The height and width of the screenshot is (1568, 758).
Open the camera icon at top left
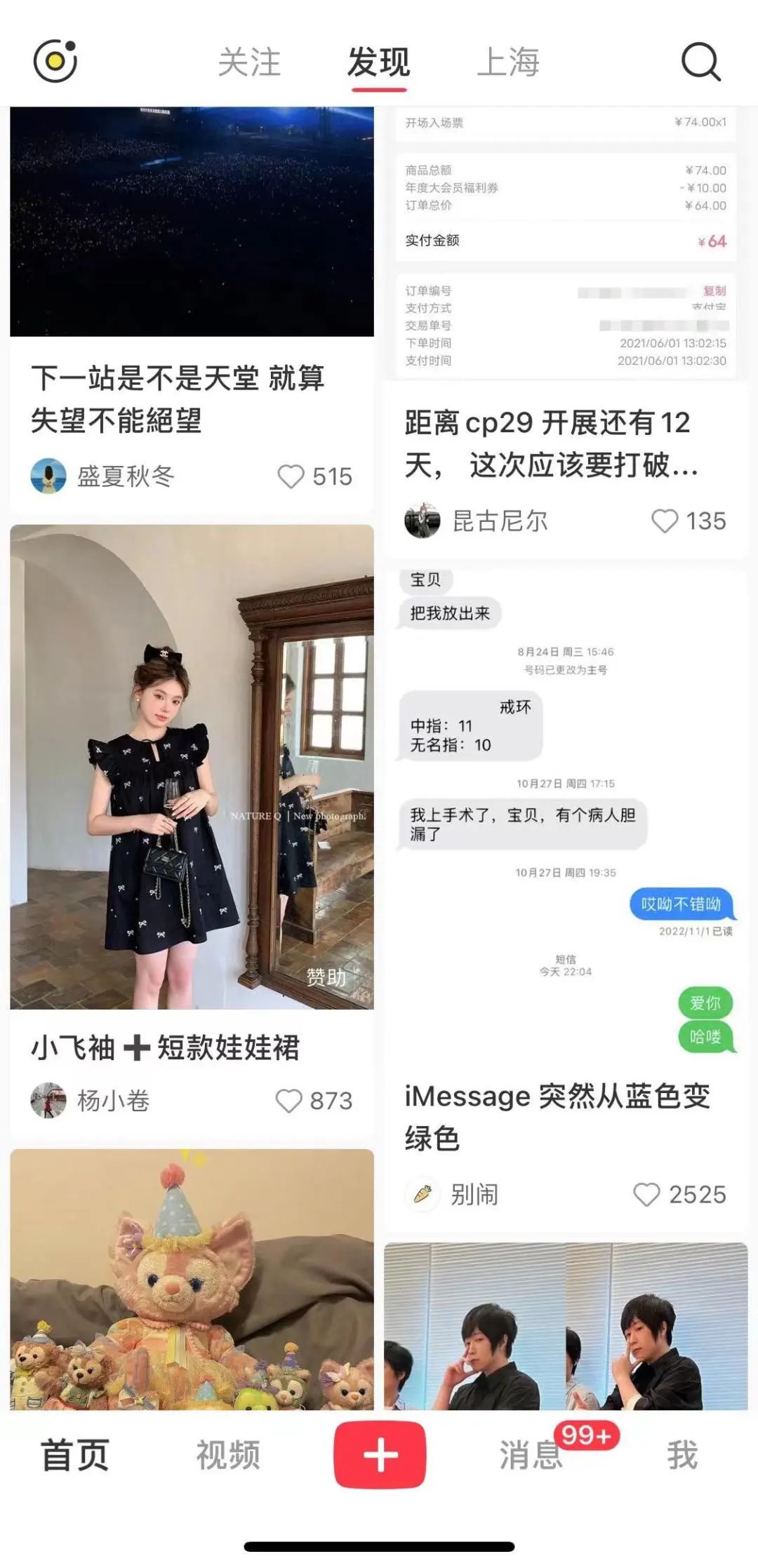(x=55, y=61)
